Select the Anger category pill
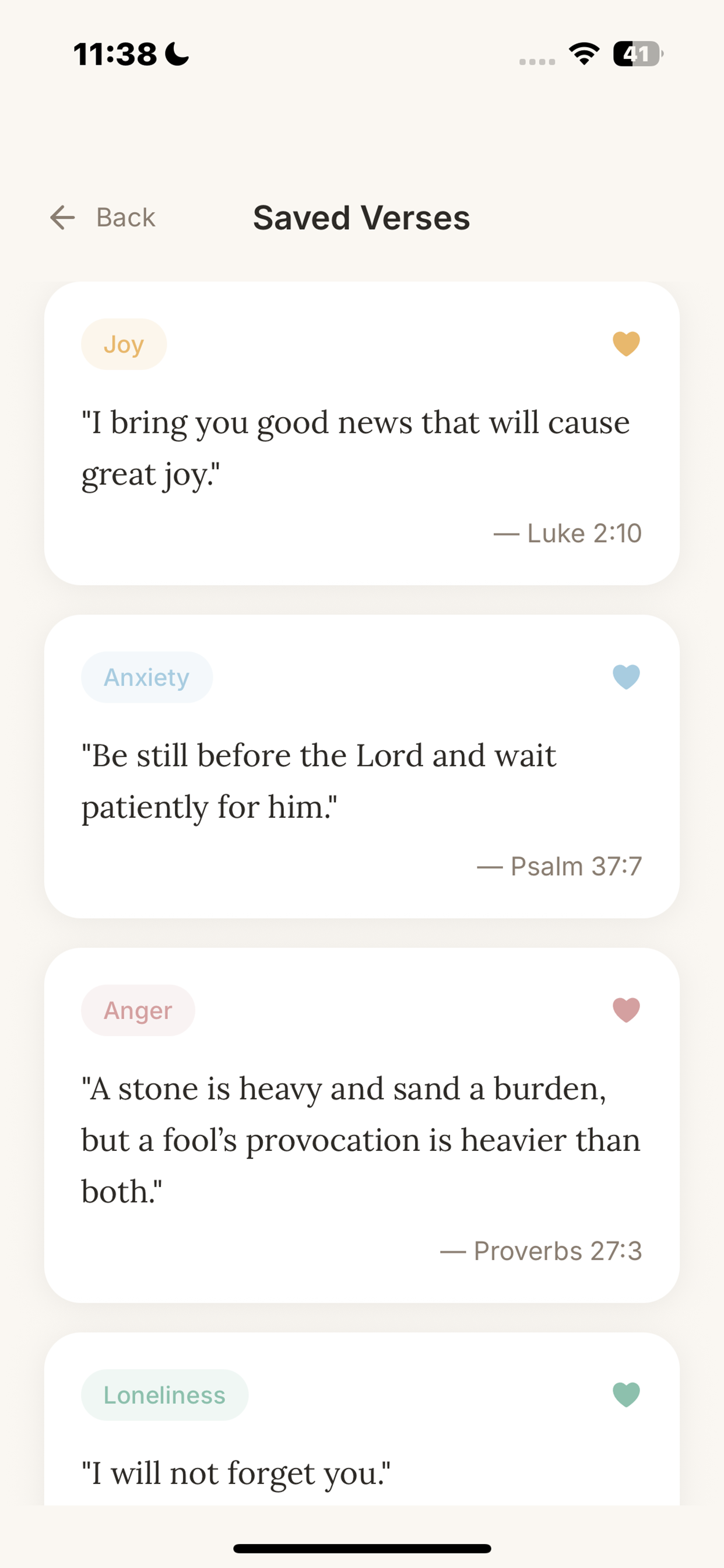 [x=138, y=1010]
